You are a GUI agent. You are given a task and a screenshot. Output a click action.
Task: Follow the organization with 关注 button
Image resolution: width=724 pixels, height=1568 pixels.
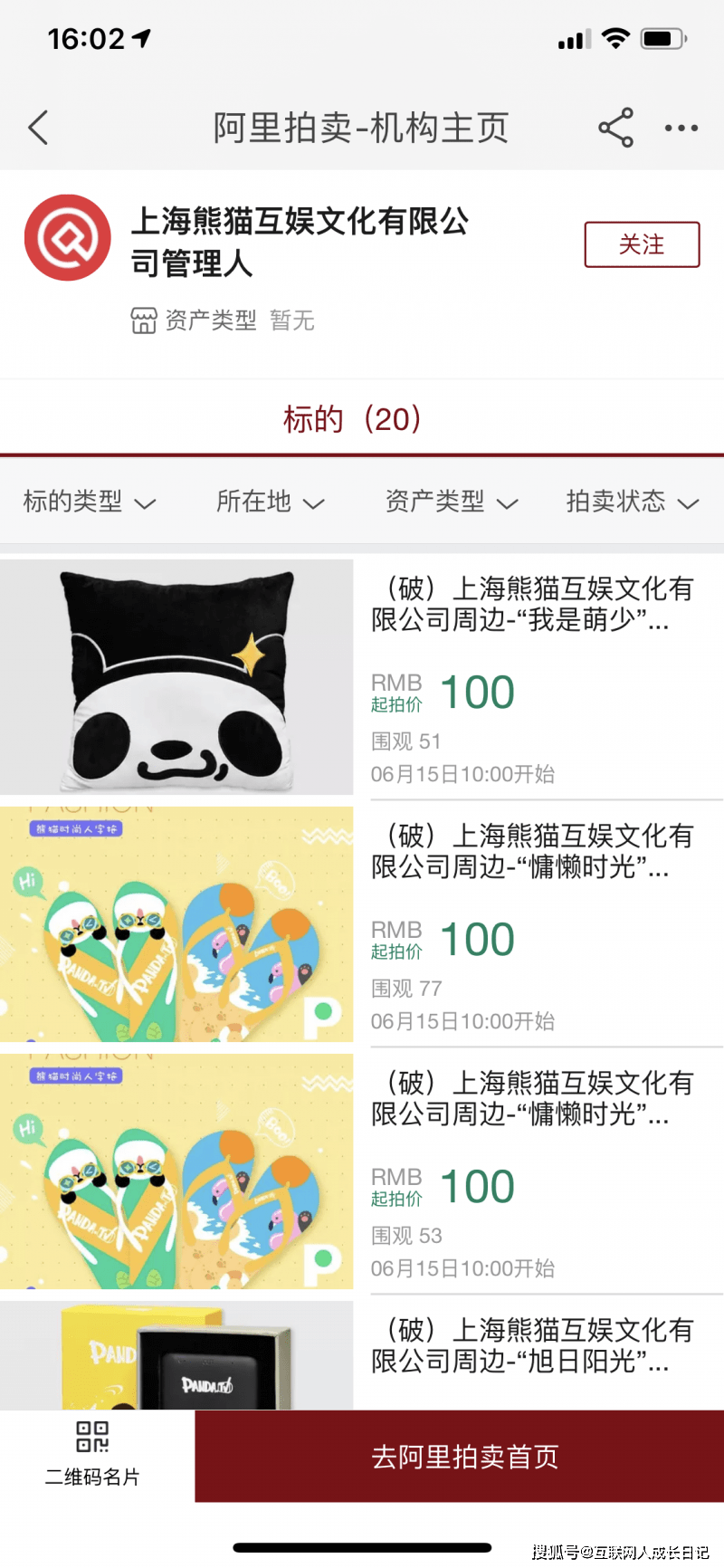point(642,244)
